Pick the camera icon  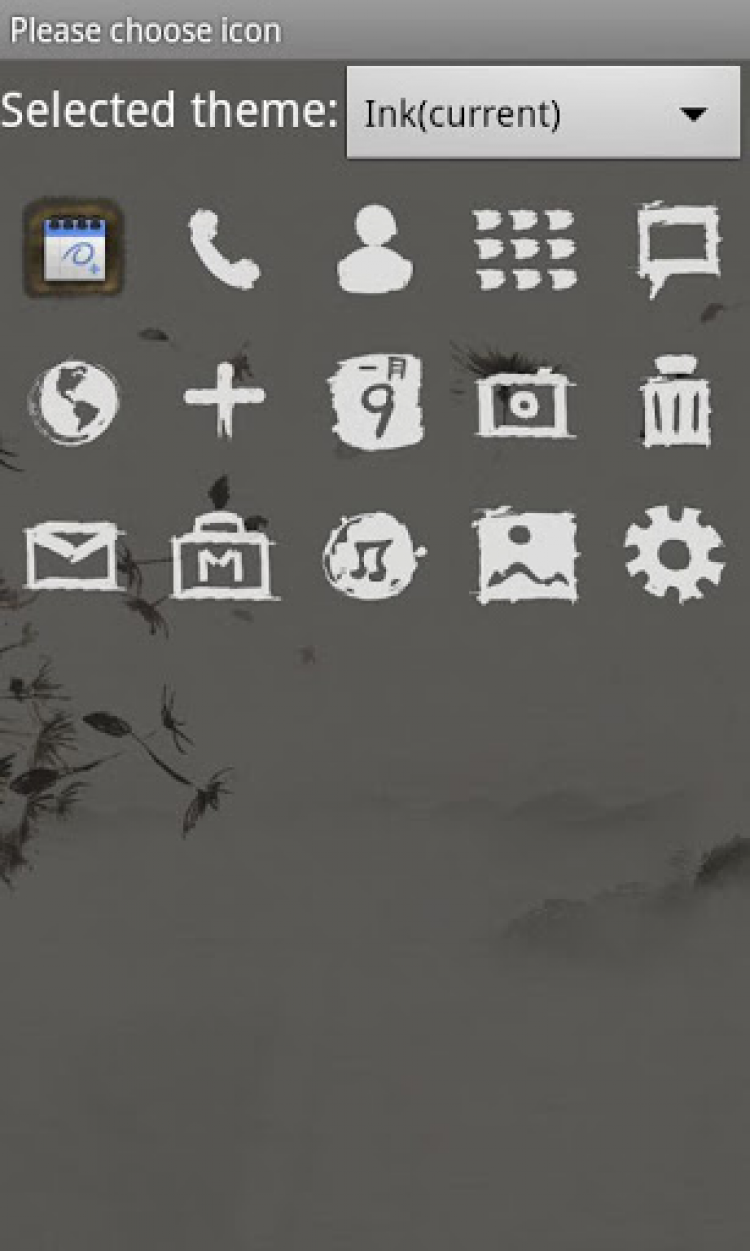click(x=525, y=402)
